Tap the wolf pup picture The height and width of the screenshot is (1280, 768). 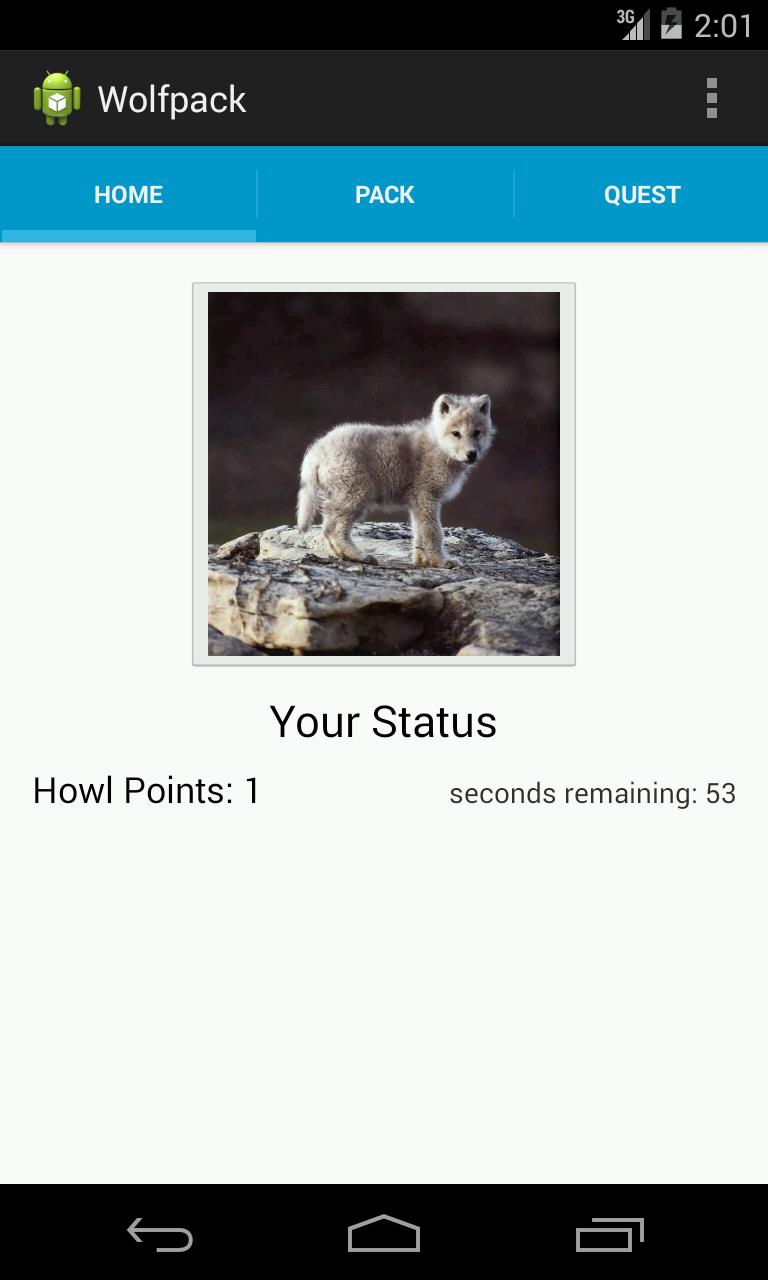384,474
